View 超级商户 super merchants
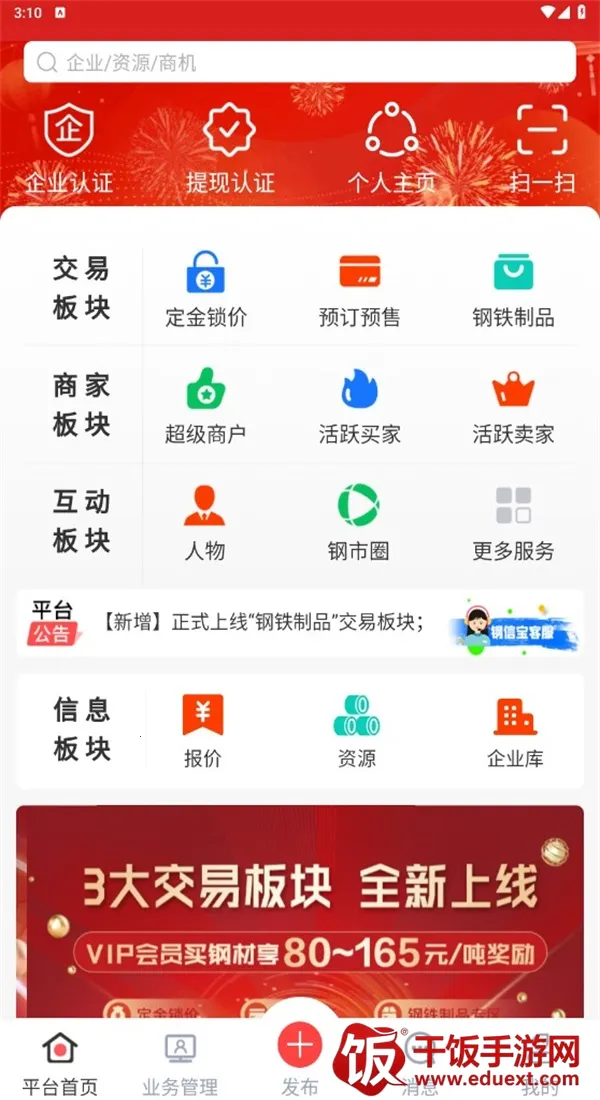 [x=206, y=405]
